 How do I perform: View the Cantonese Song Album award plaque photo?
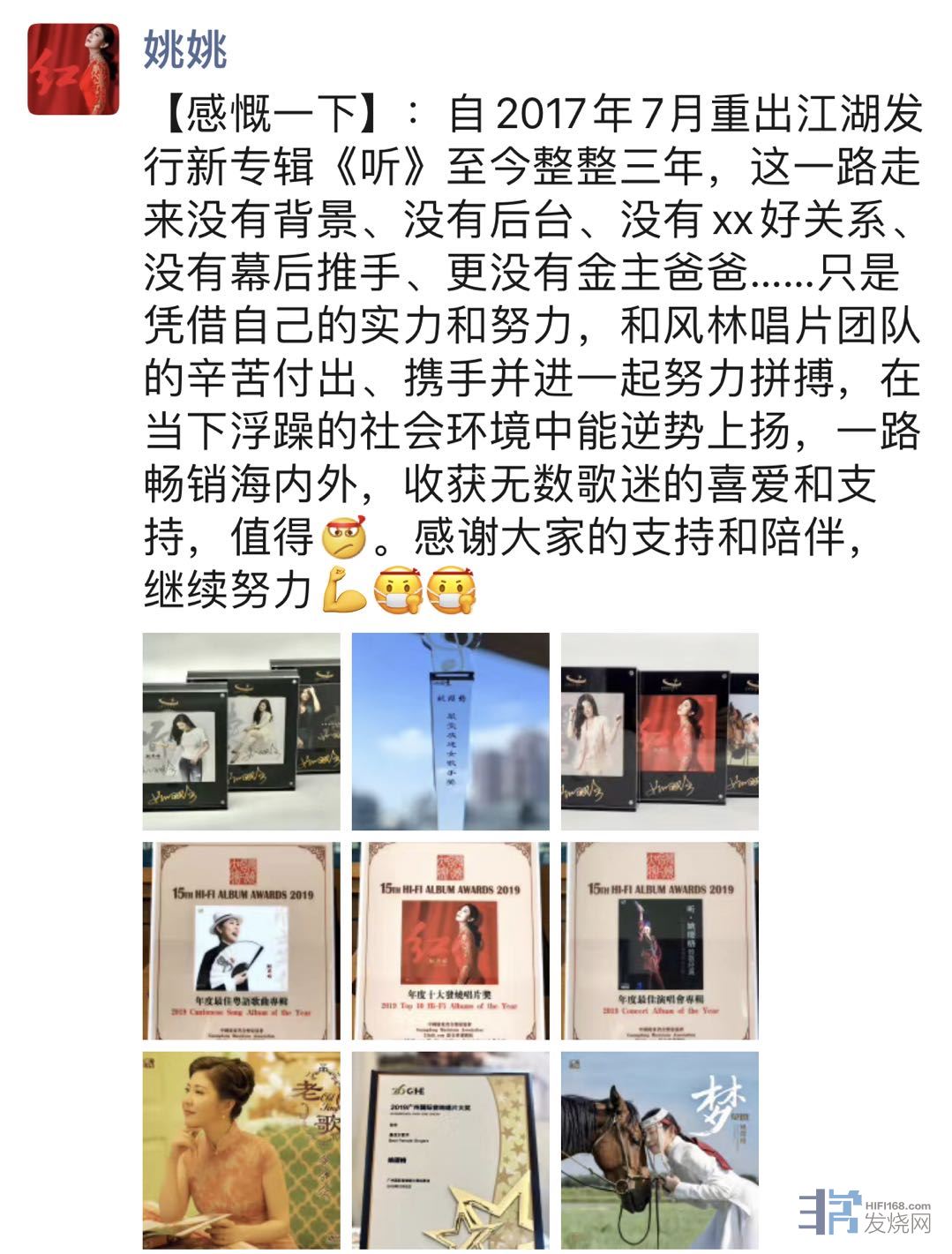coord(241,941)
